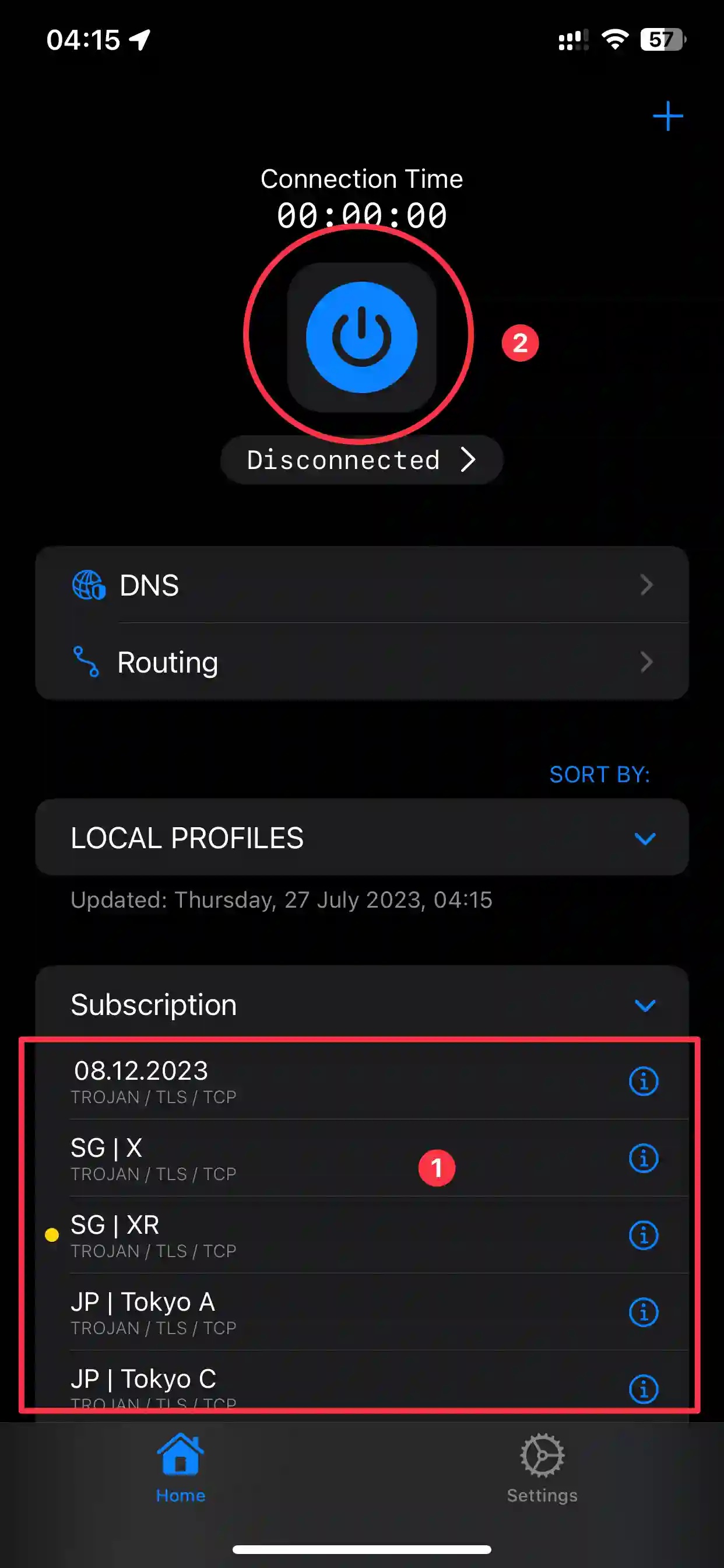Select the 08.12.2023 profile

pyautogui.click(x=243, y=1081)
